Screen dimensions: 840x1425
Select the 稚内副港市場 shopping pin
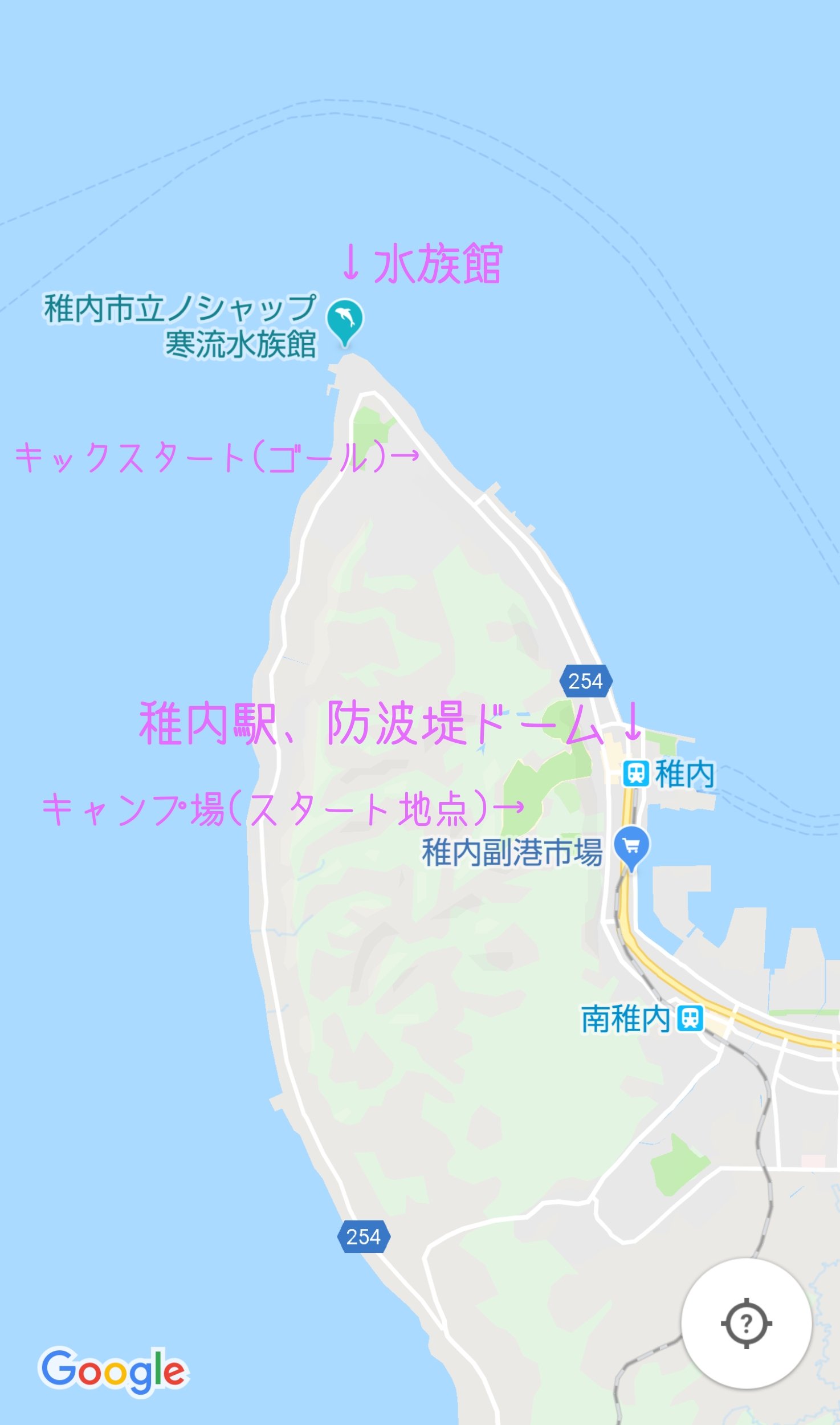631,846
